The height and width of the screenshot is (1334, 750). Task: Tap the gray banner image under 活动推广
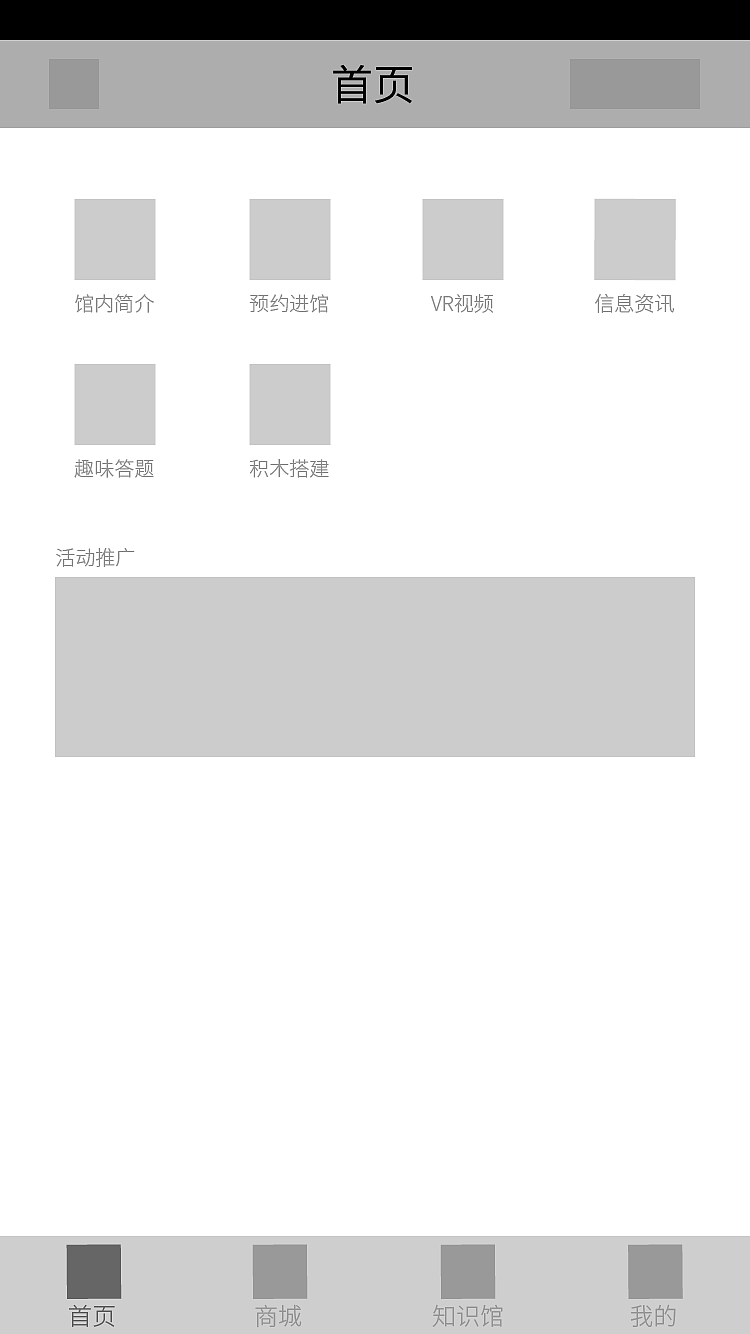click(375, 666)
